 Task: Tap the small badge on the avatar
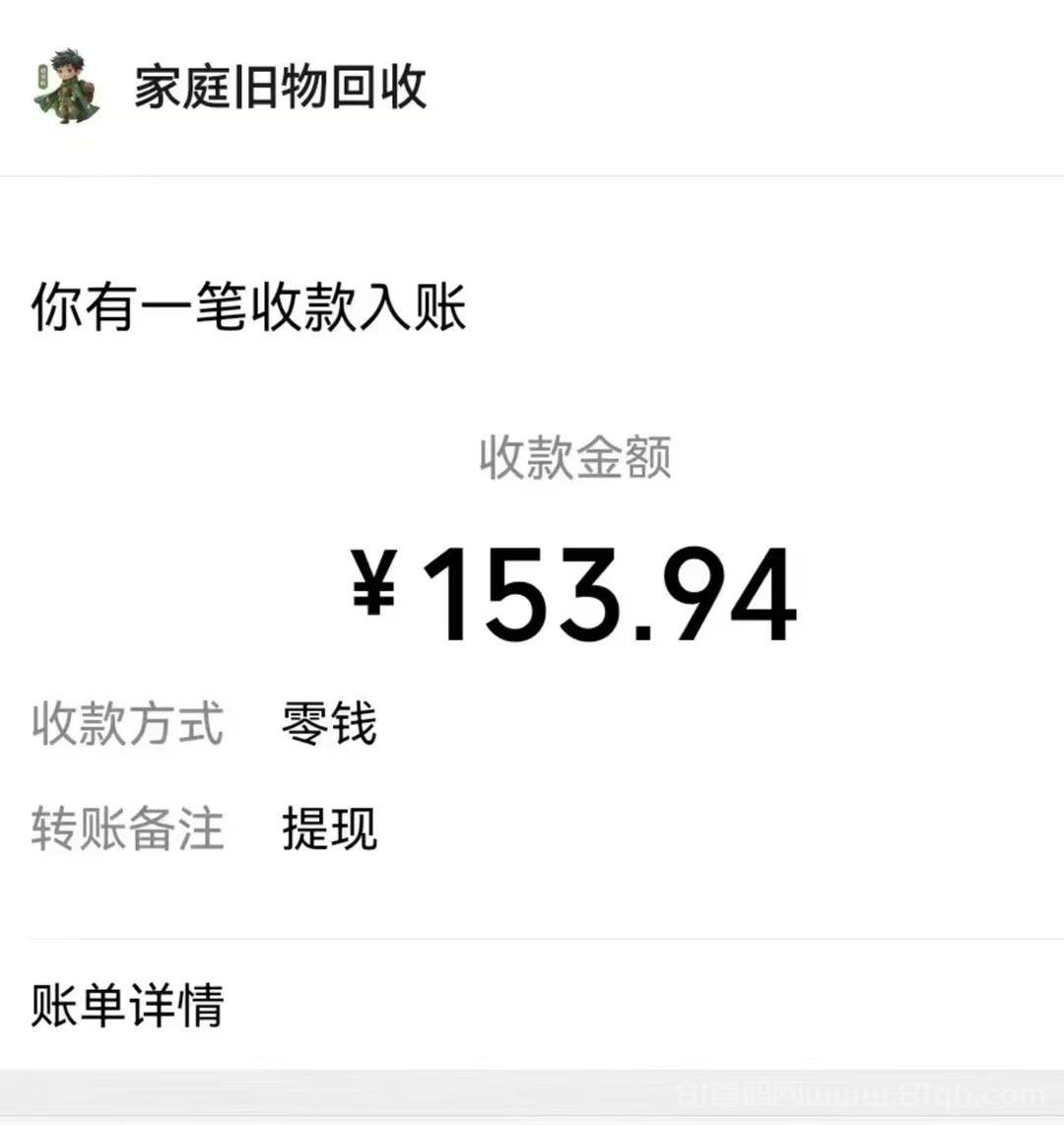[x=43, y=75]
